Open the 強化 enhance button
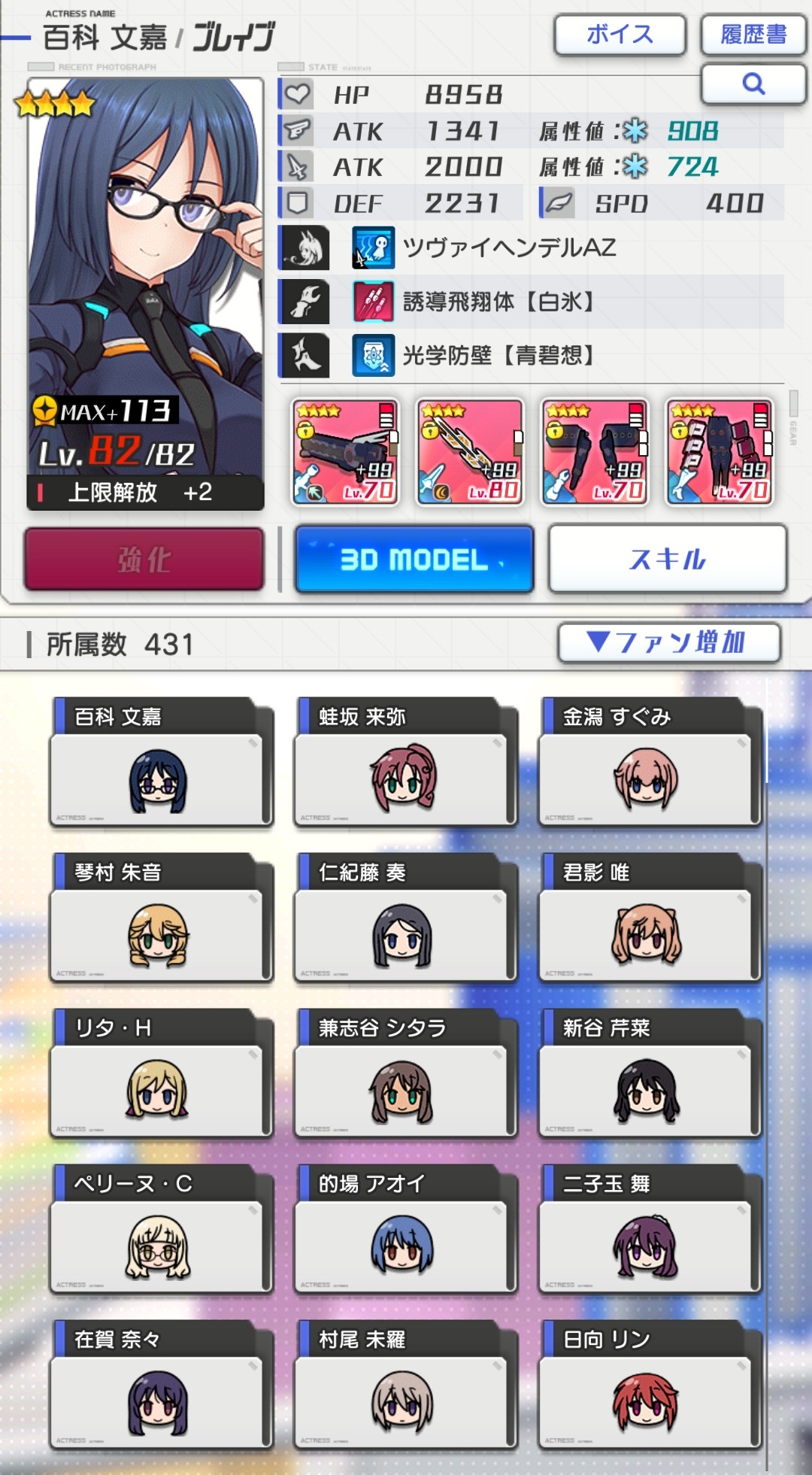Screen dimensions: 812x1475 pos(144,560)
